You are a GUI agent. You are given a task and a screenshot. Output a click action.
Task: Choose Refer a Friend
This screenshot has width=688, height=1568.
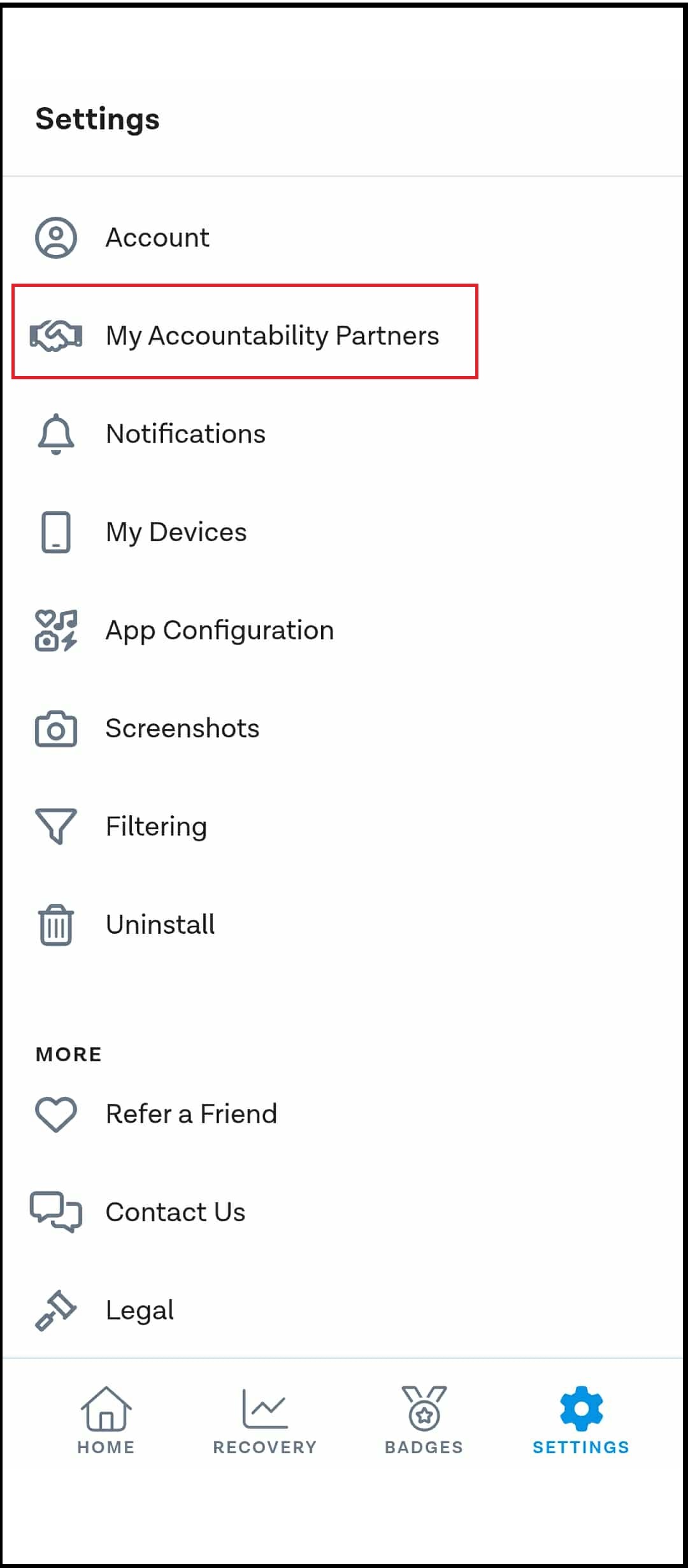pyautogui.click(x=191, y=1114)
